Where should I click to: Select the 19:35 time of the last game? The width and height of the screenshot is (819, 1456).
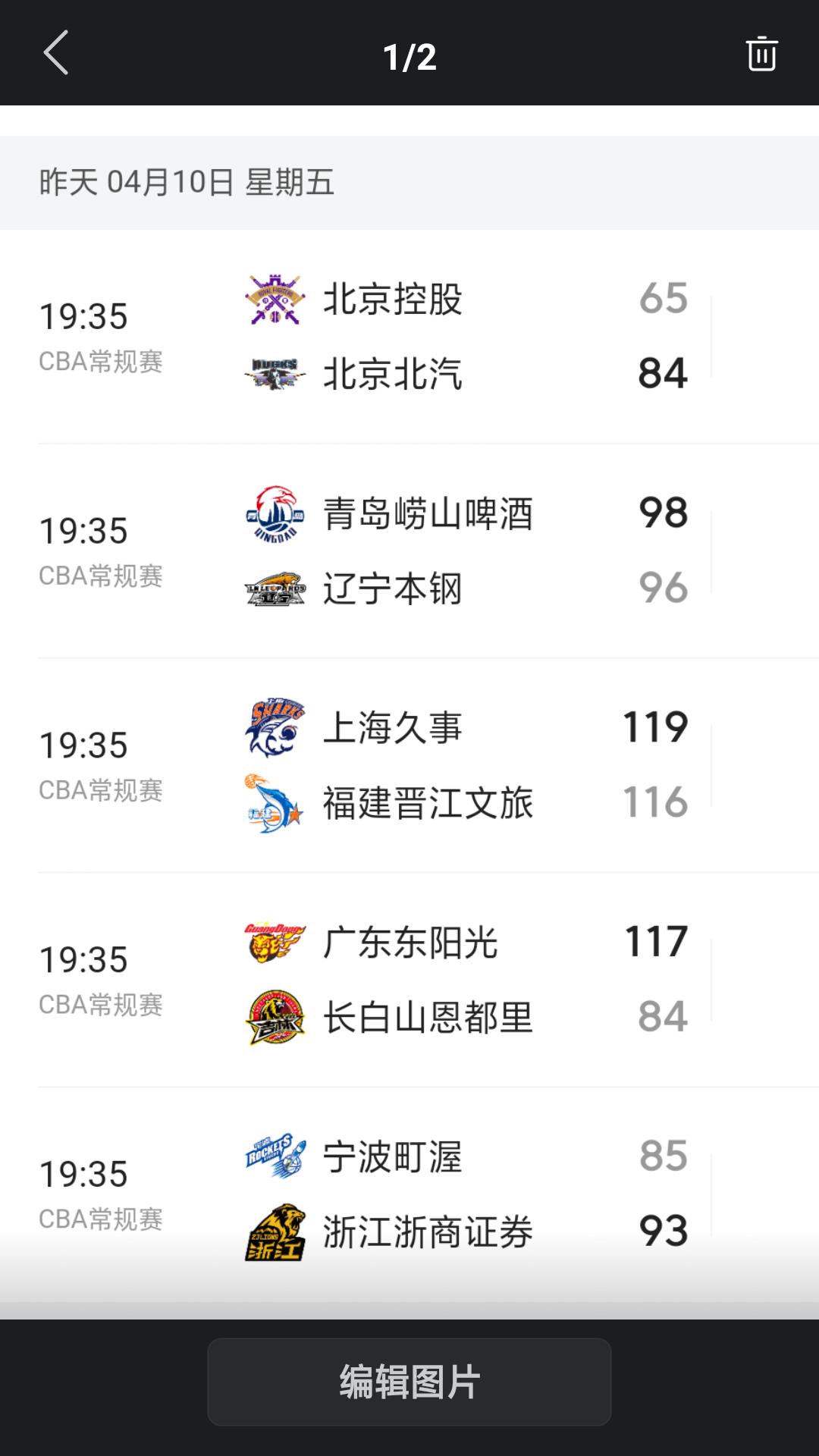tap(83, 1174)
